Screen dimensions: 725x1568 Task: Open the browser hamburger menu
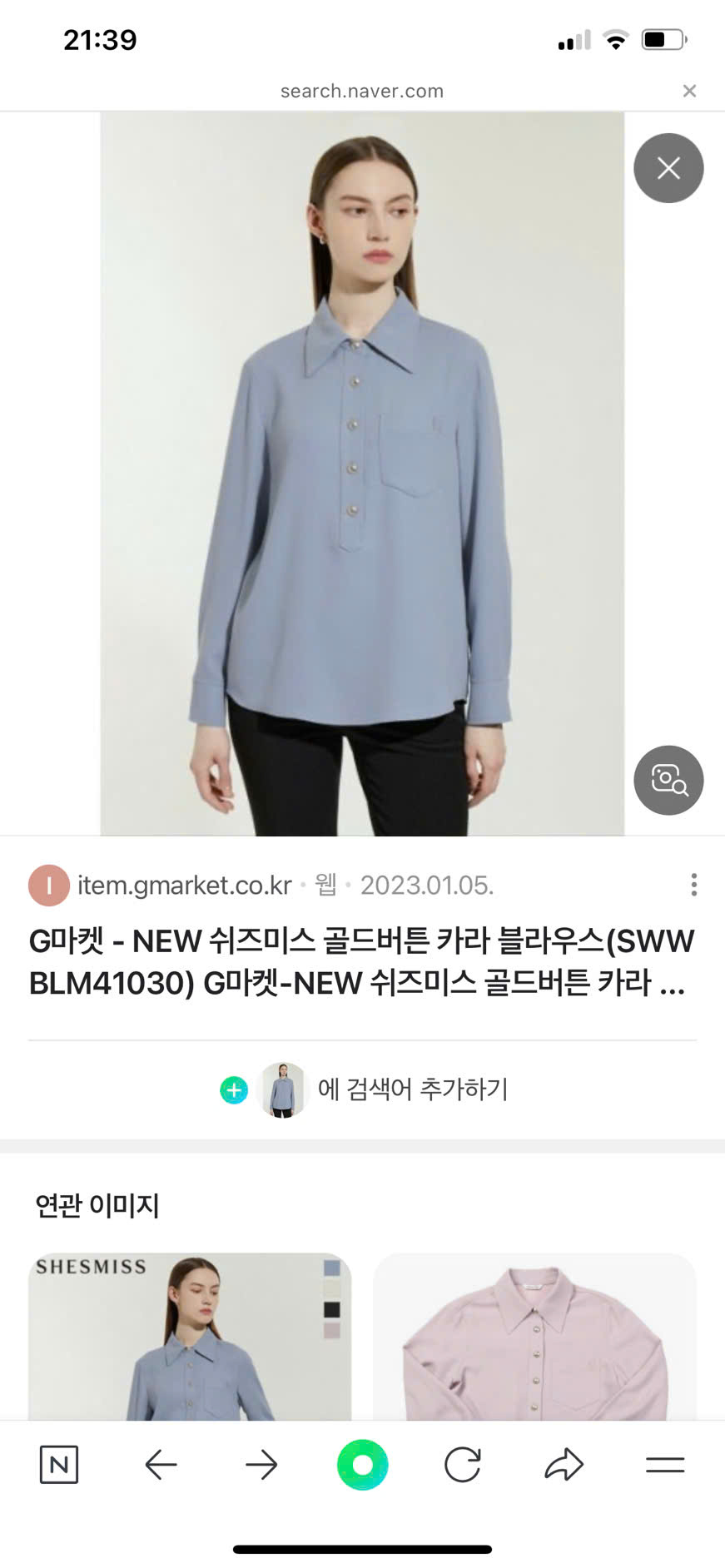tap(664, 1465)
